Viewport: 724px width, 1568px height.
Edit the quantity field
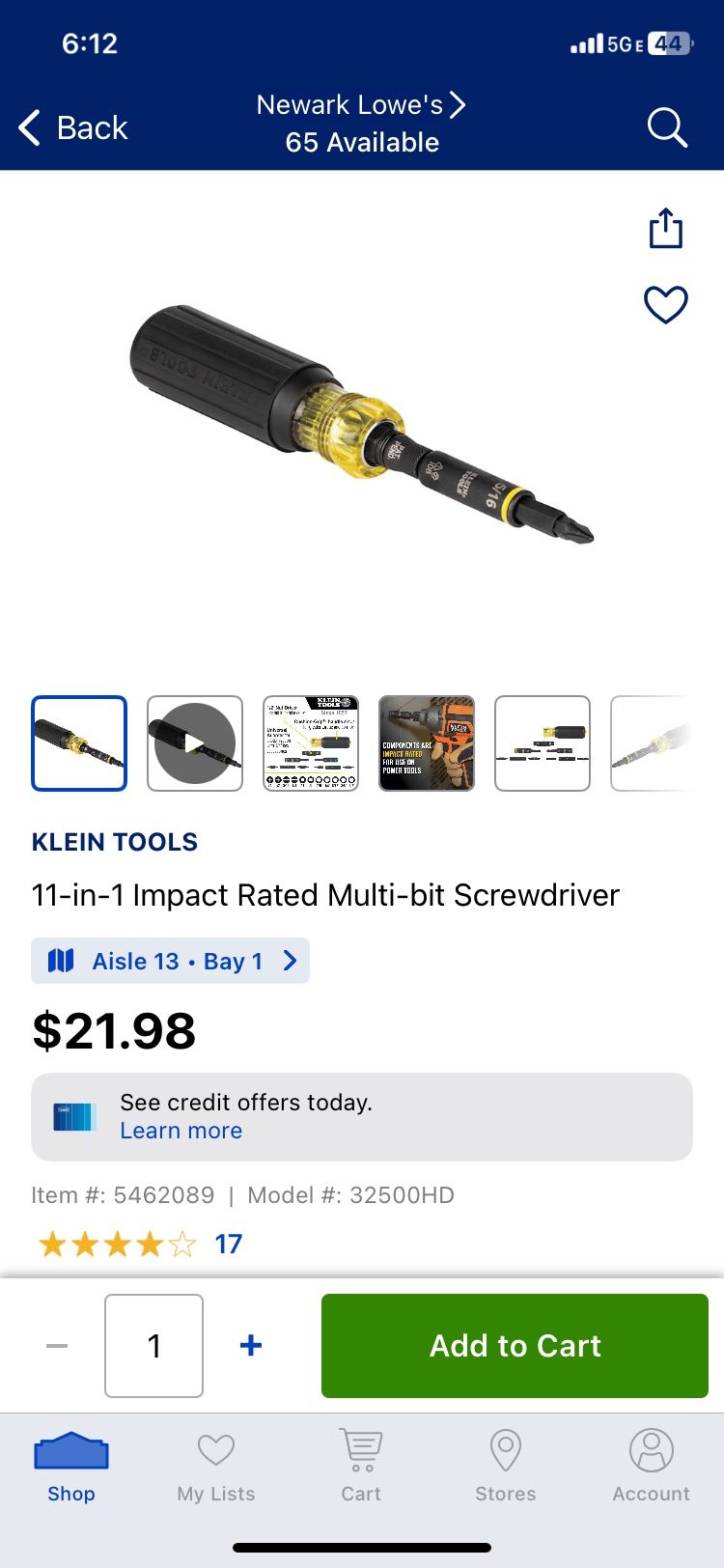coord(154,1345)
